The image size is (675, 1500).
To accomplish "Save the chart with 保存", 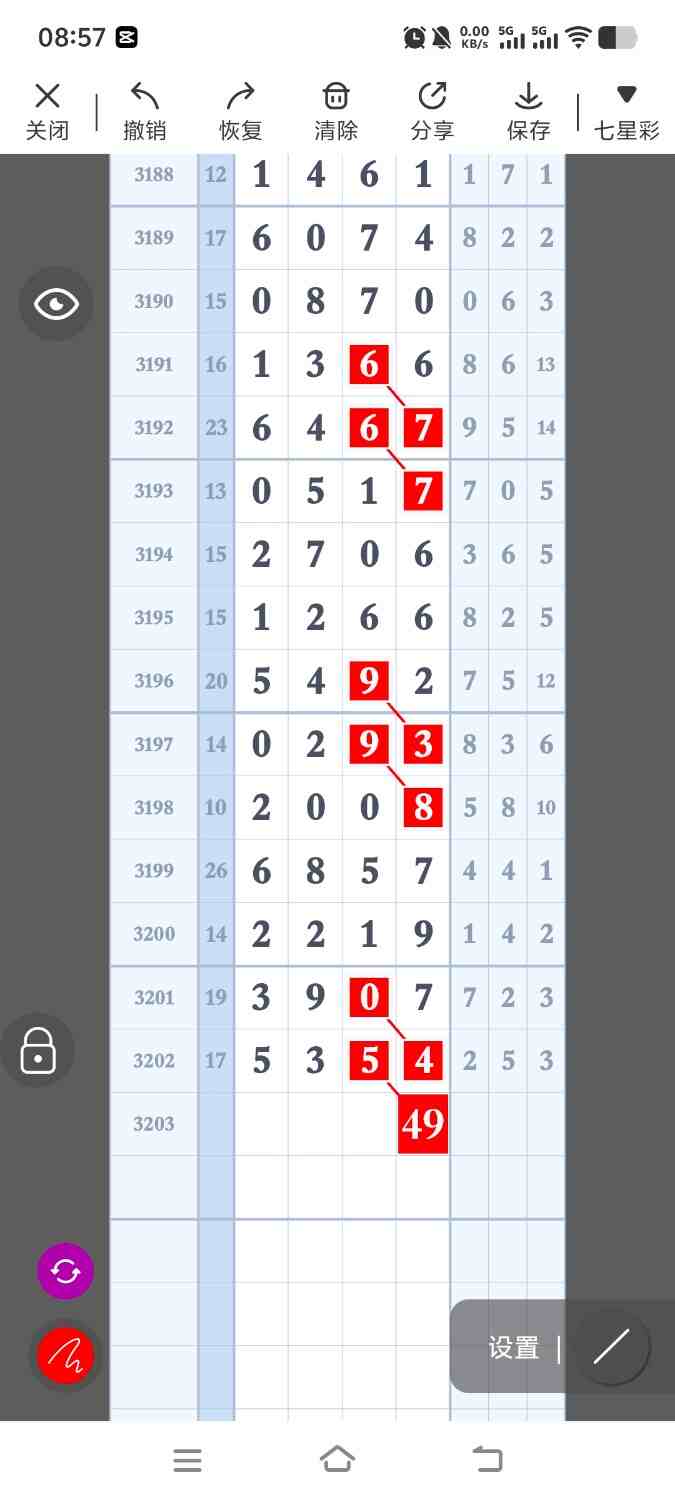I will (528, 111).
